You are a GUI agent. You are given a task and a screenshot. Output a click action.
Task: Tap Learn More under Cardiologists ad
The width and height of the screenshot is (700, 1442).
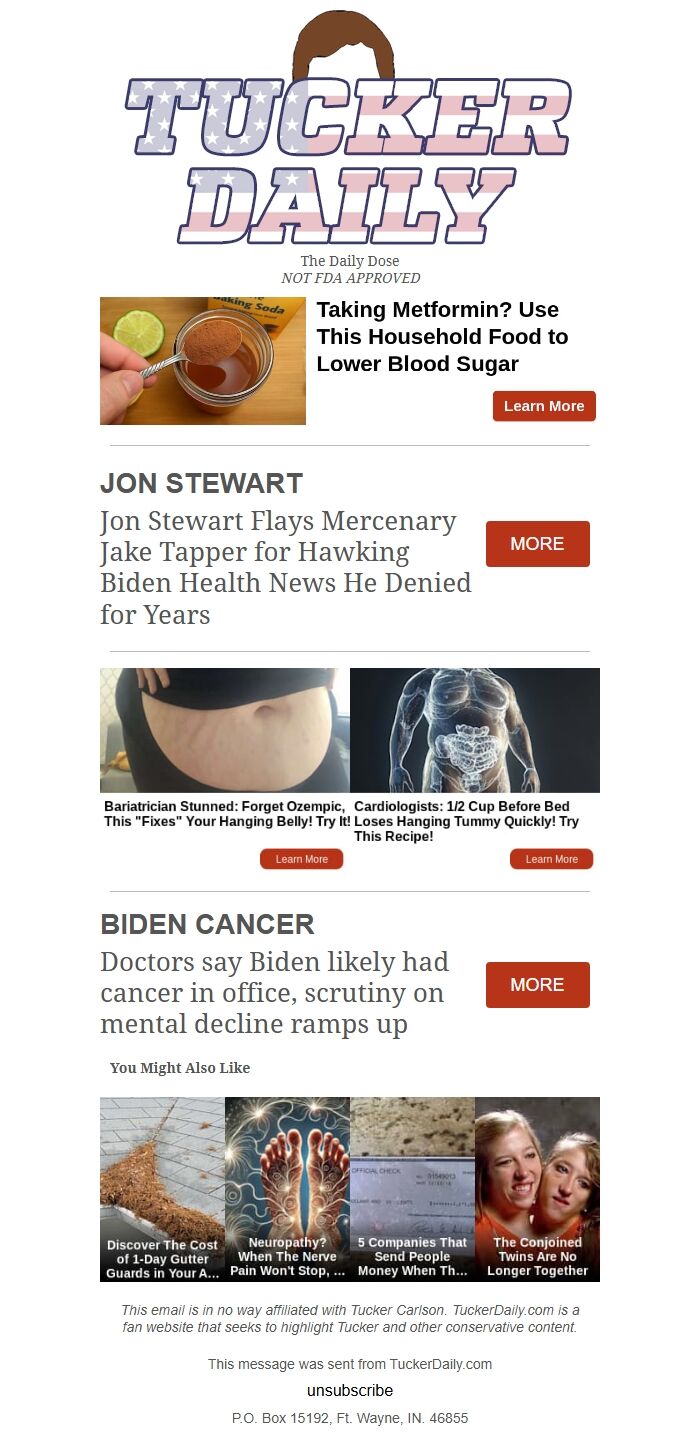pos(551,859)
